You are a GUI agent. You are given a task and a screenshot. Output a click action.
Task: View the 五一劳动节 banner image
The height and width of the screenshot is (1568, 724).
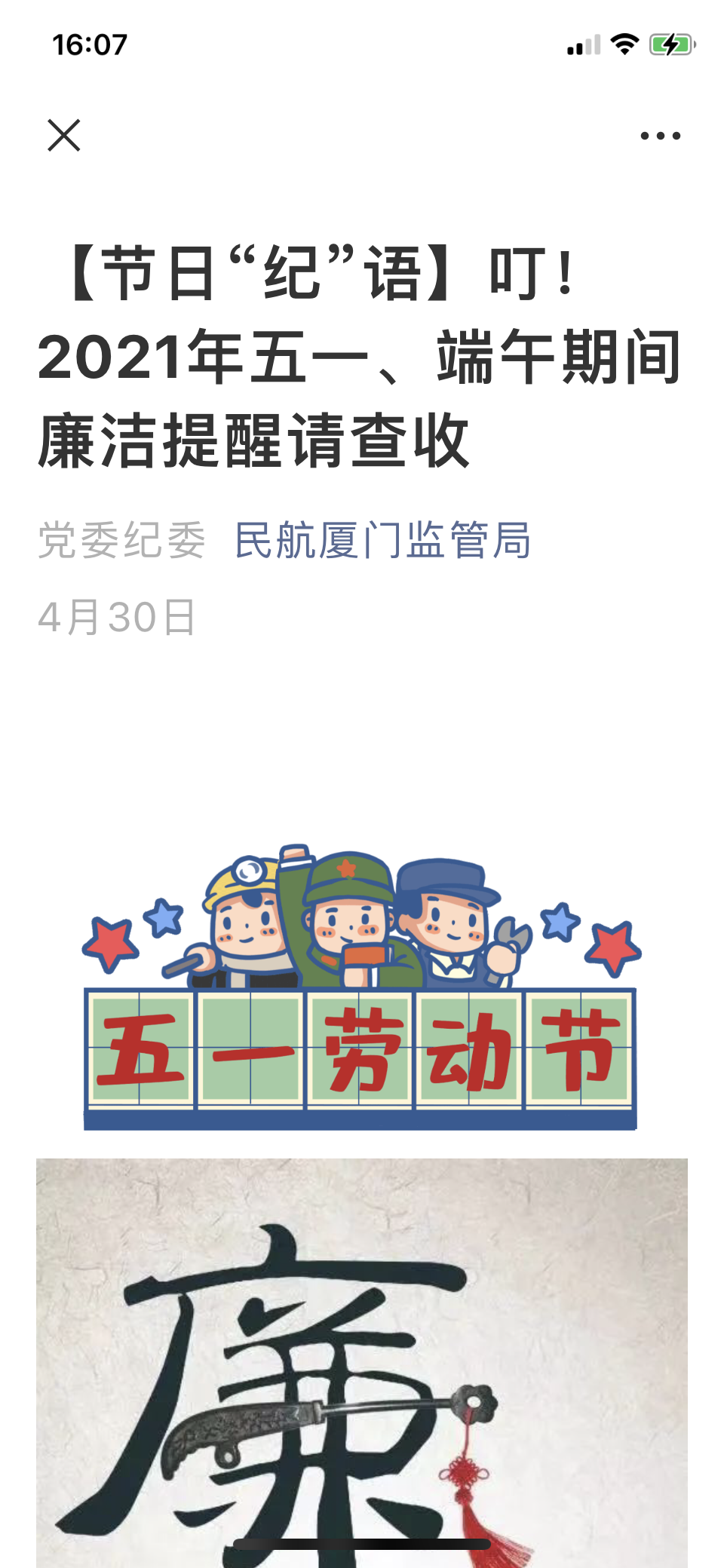coord(360,988)
